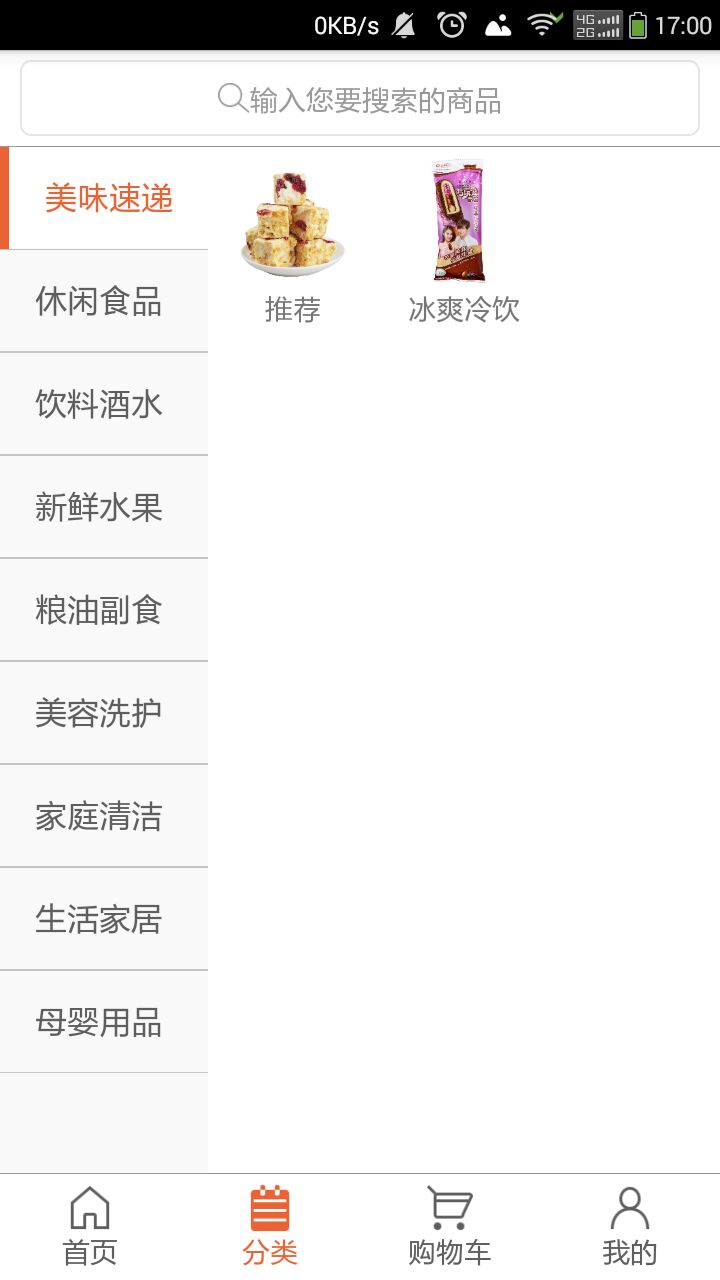Tap the 分类 tab
This screenshot has width=720, height=1280.
(270, 1226)
